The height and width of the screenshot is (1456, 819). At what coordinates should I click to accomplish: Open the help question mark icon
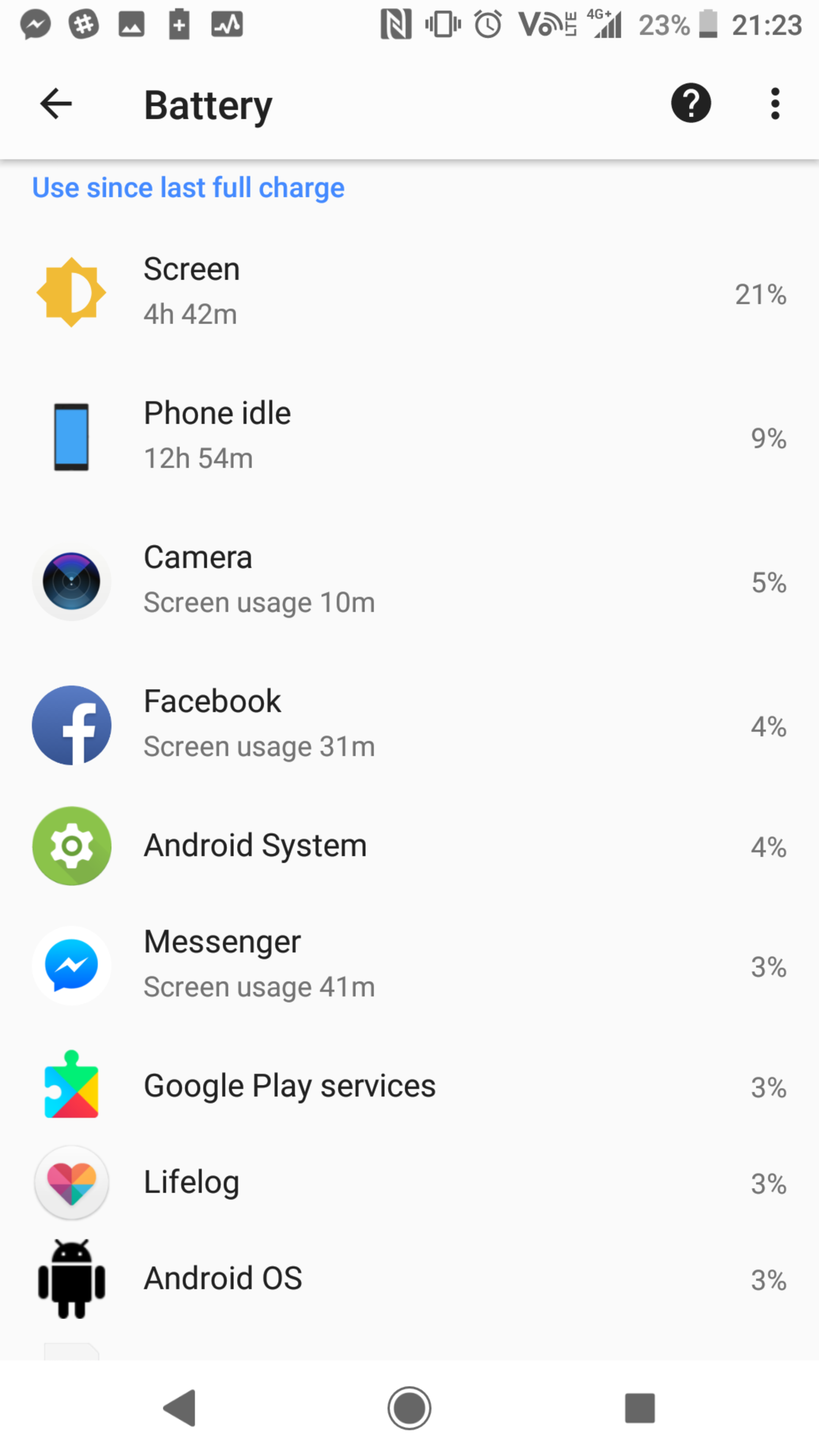tap(690, 104)
